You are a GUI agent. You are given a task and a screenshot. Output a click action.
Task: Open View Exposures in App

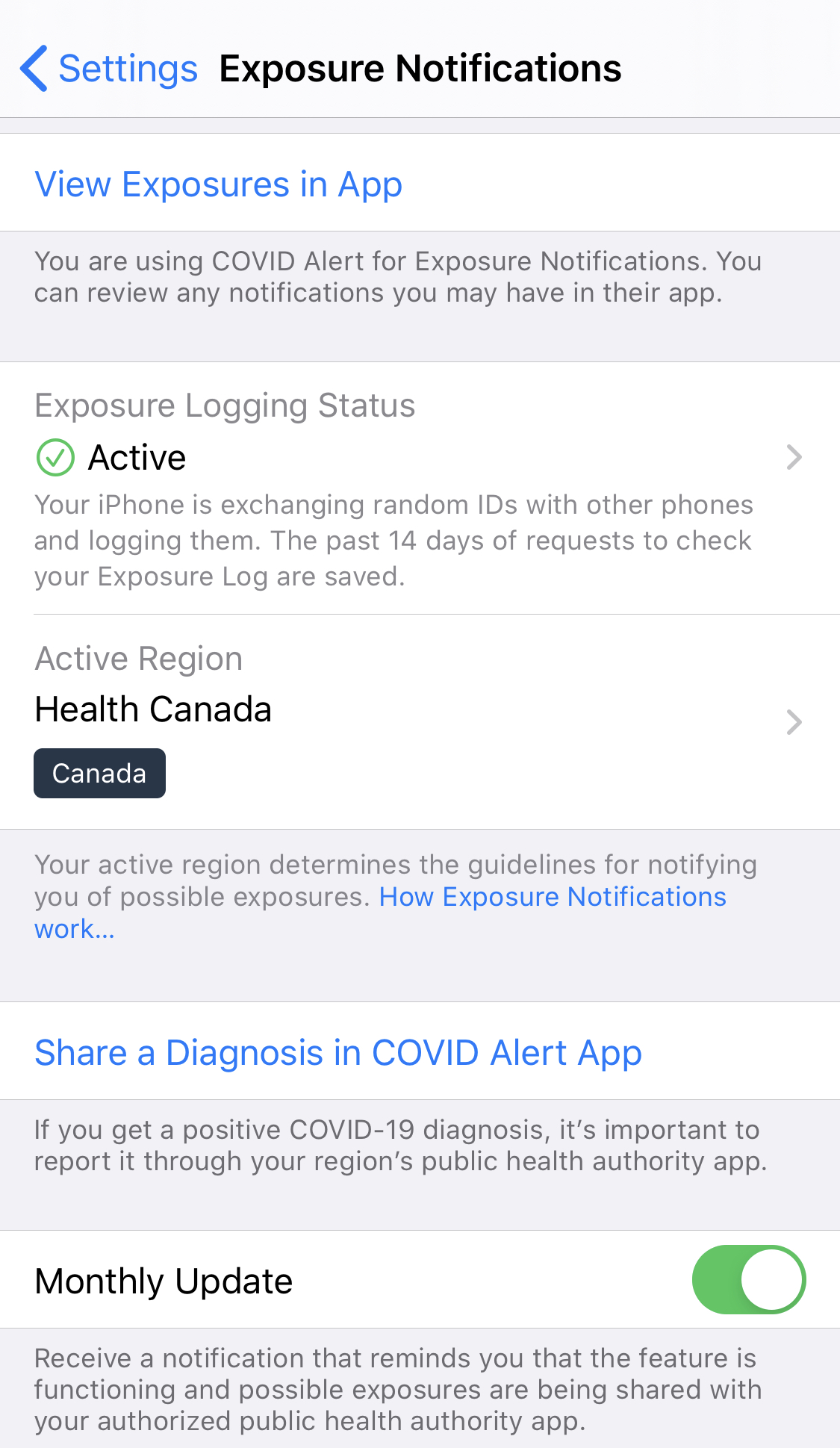[420, 183]
